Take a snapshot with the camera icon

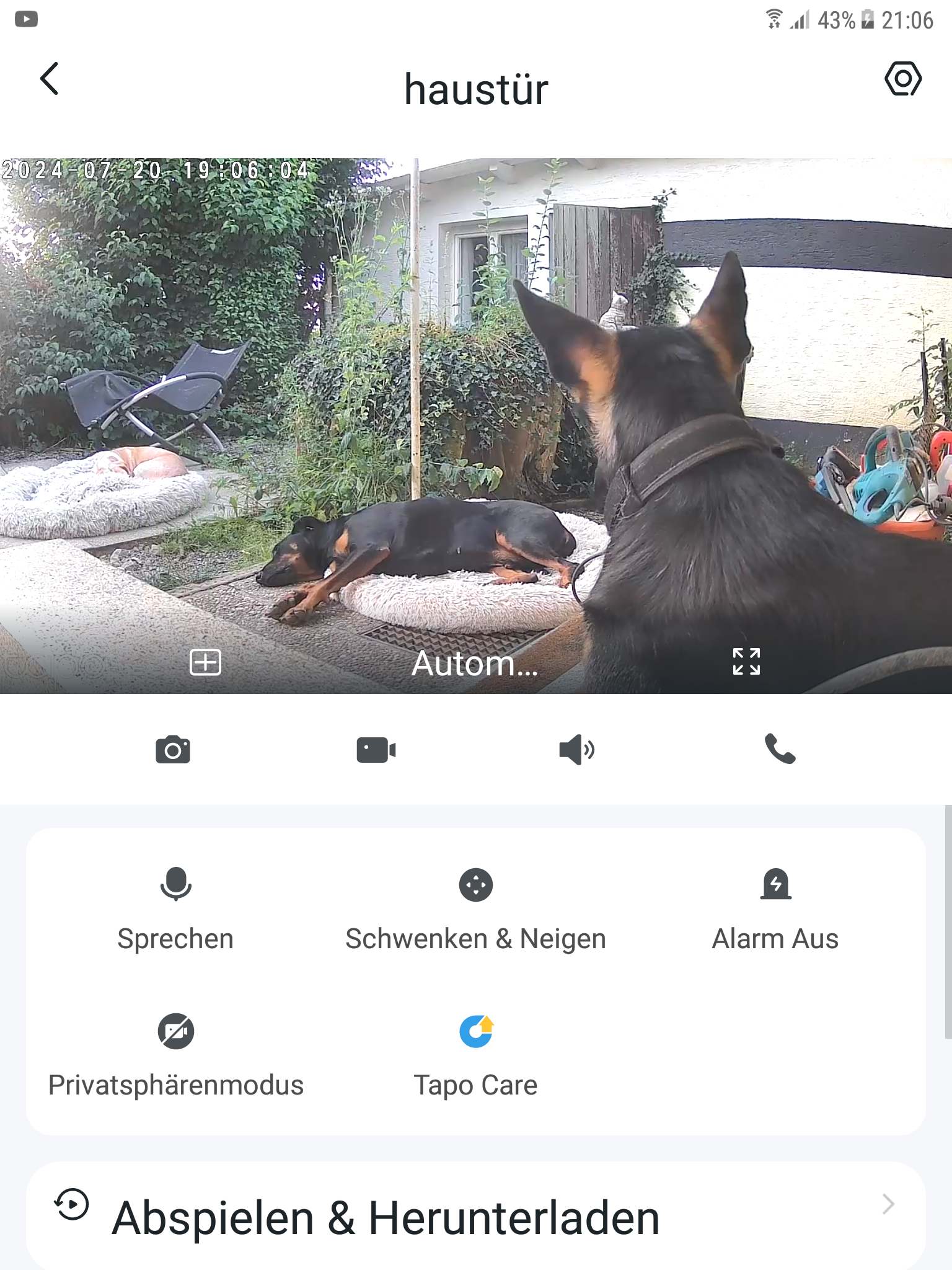[x=173, y=750]
